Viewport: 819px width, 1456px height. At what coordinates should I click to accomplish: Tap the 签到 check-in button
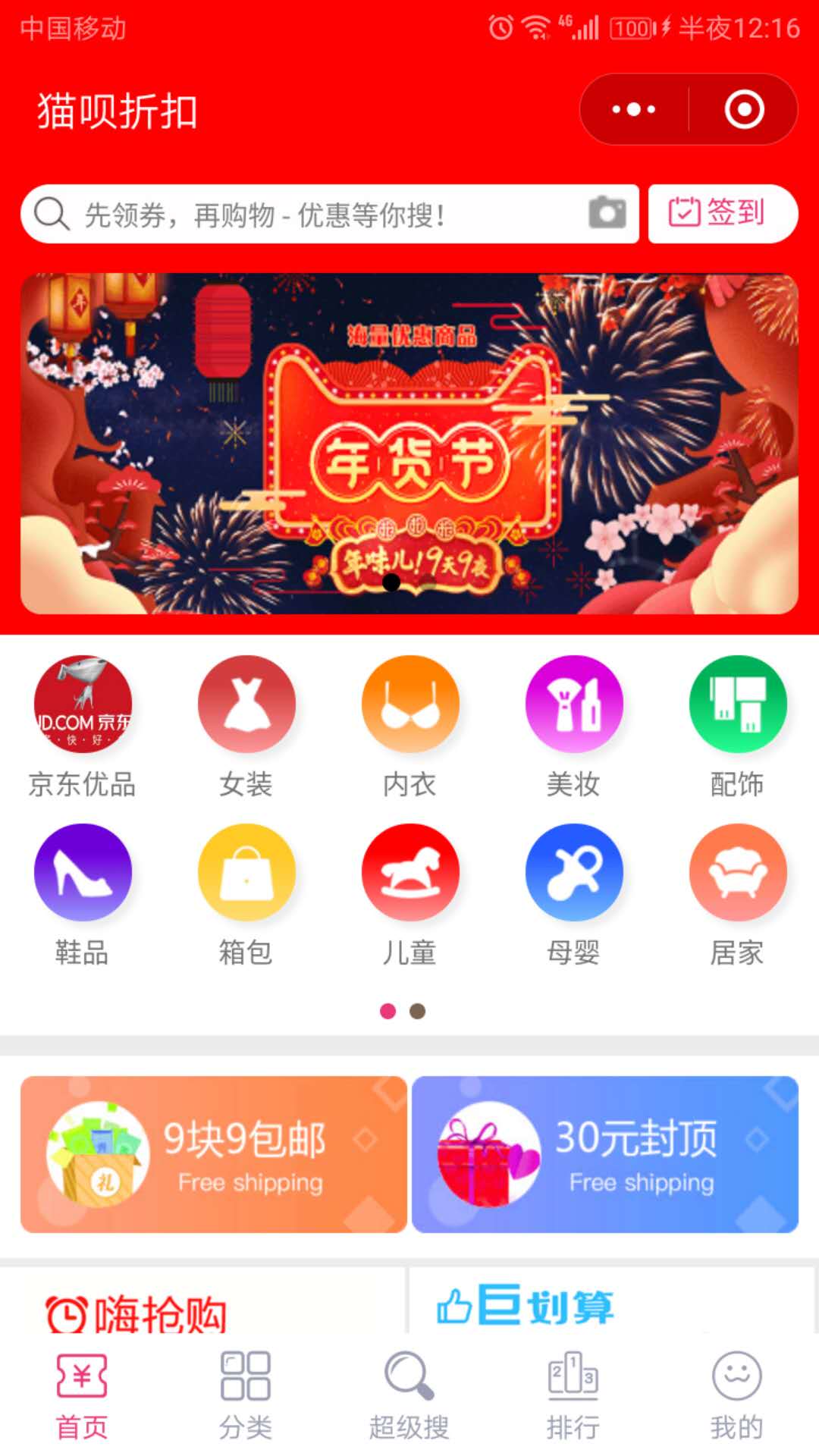(722, 213)
